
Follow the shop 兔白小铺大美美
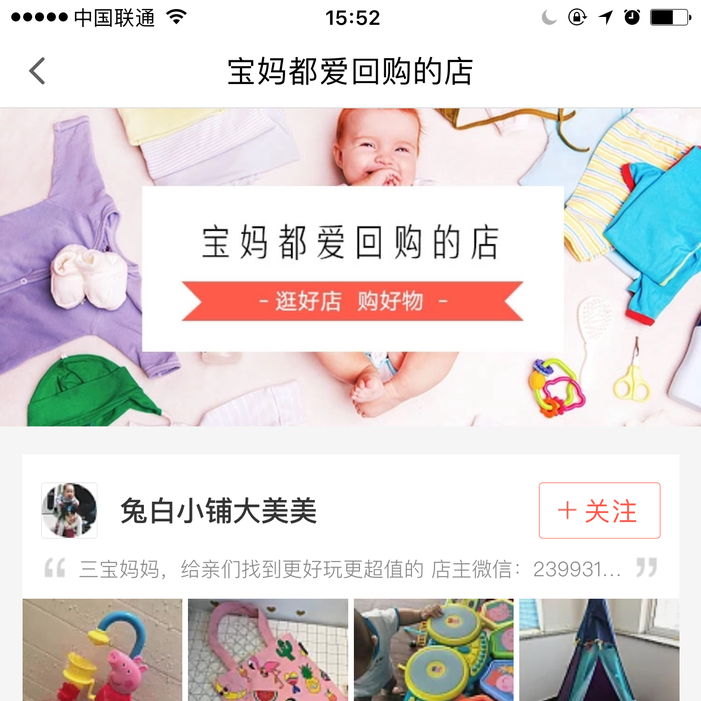pos(599,511)
